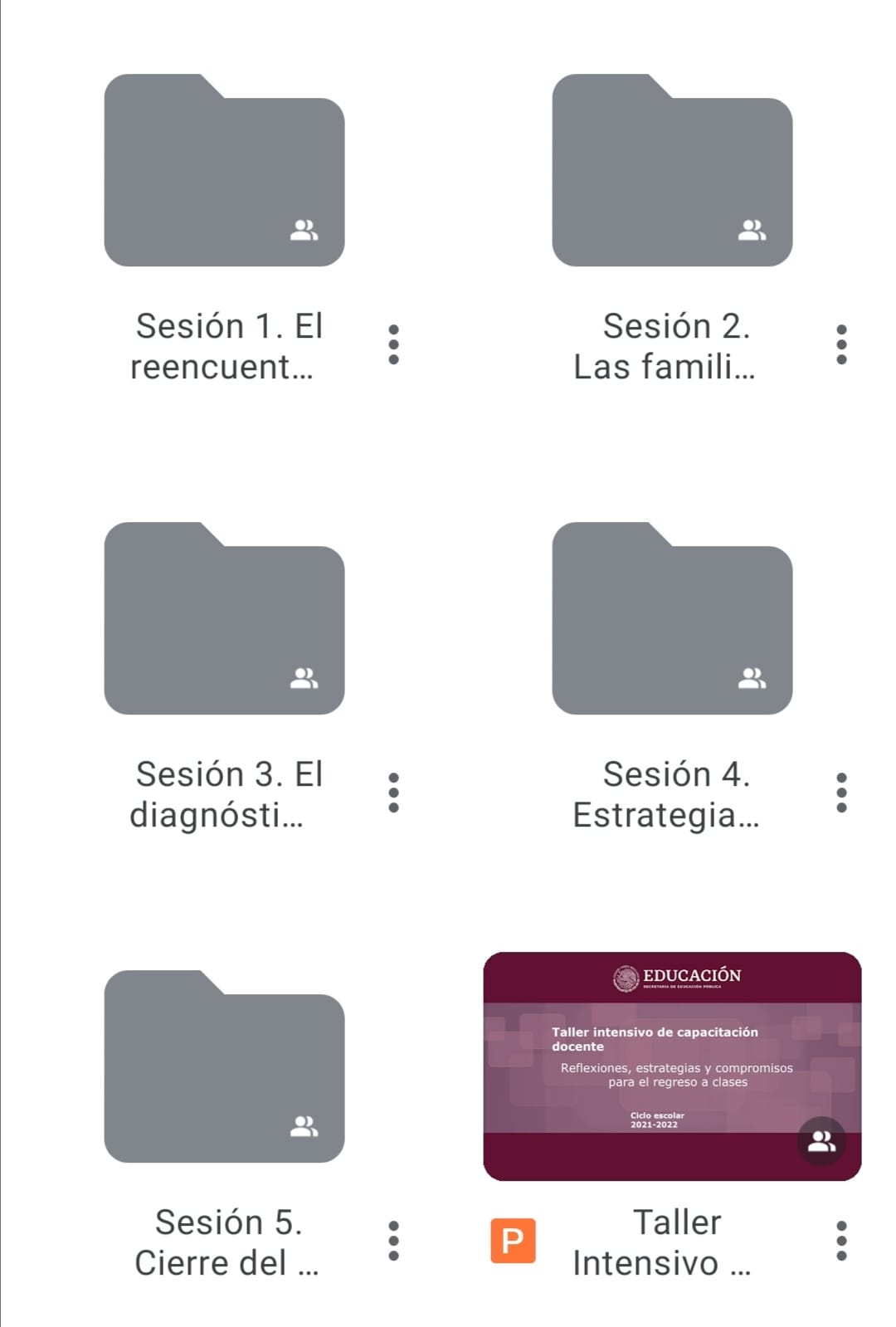Open the Sesión 1. El reencuent... folder
The height and width of the screenshot is (1327, 896).
pyautogui.click(x=224, y=171)
